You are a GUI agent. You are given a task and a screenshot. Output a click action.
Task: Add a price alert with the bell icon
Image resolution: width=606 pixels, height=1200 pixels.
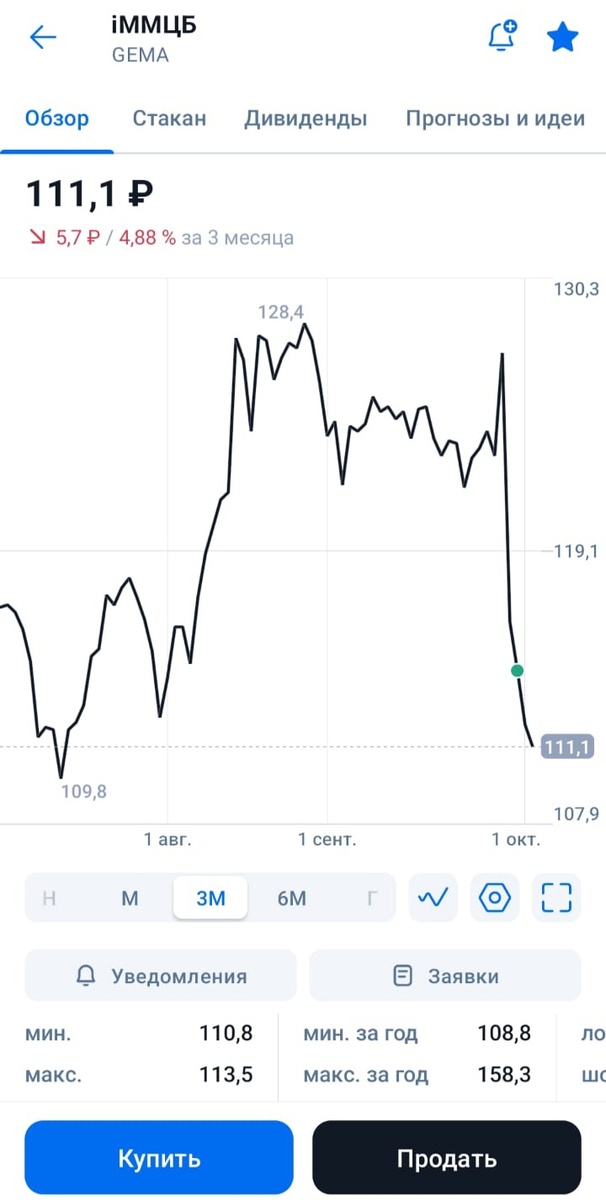tap(501, 37)
